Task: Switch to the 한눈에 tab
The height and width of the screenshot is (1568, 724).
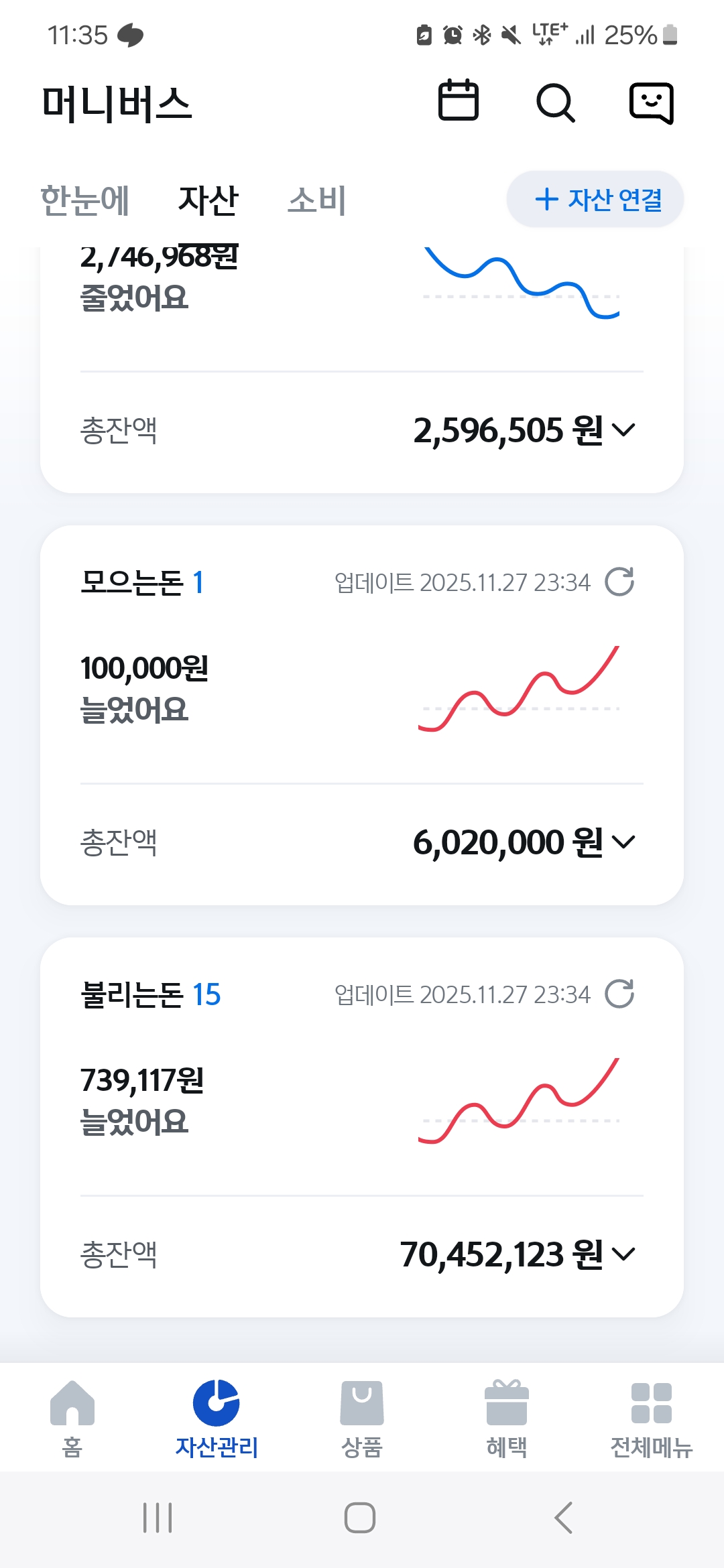Action: pyautogui.click(x=84, y=200)
